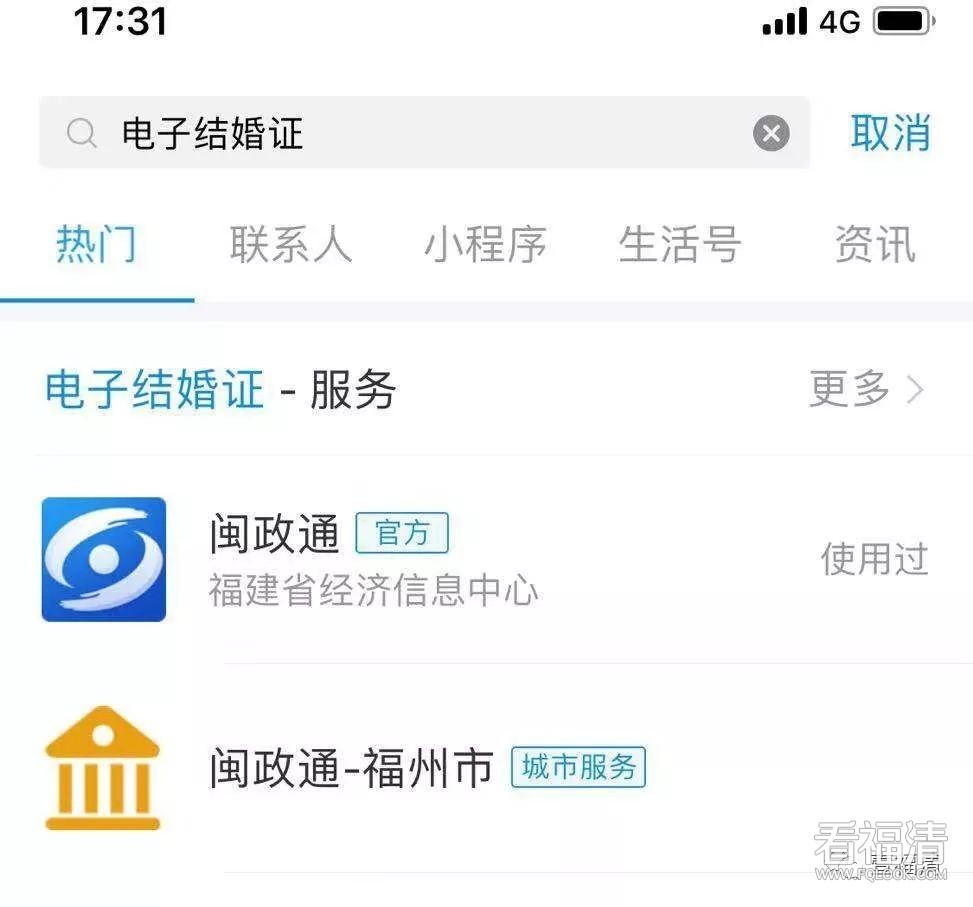Select the 生活号 tab

point(680,245)
